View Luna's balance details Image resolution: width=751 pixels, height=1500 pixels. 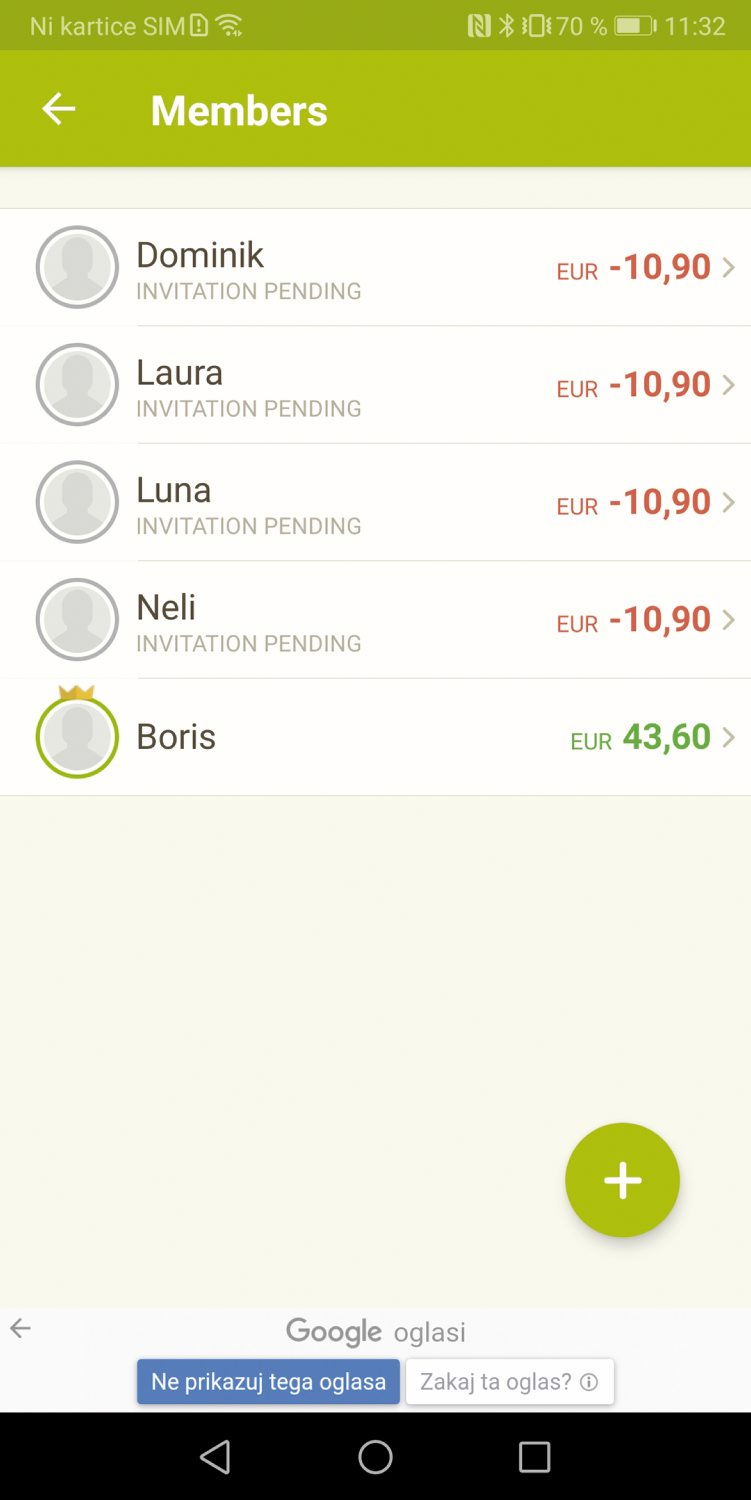pyautogui.click(x=375, y=502)
